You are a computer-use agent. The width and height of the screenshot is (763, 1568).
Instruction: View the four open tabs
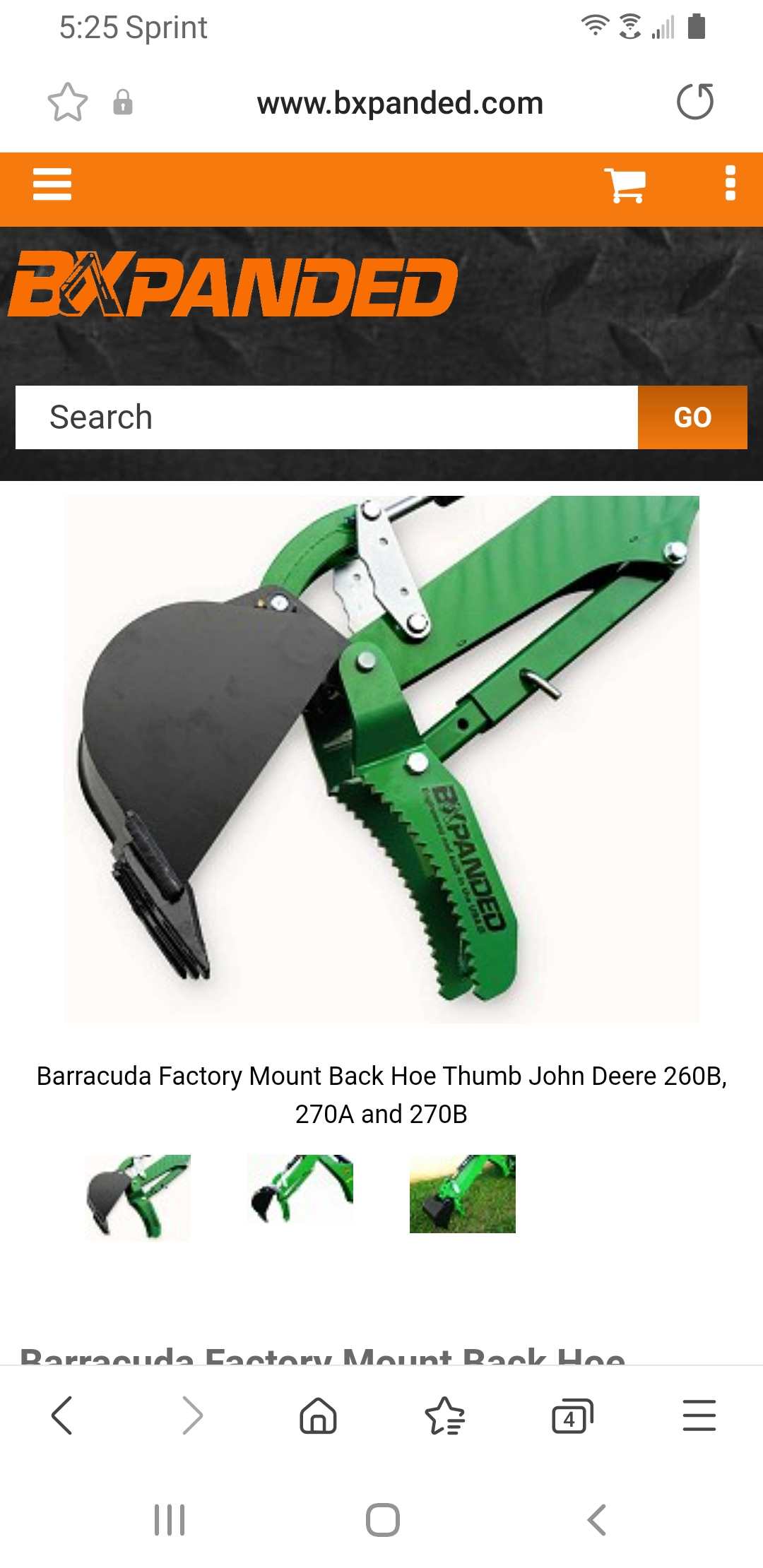coord(572,1415)
